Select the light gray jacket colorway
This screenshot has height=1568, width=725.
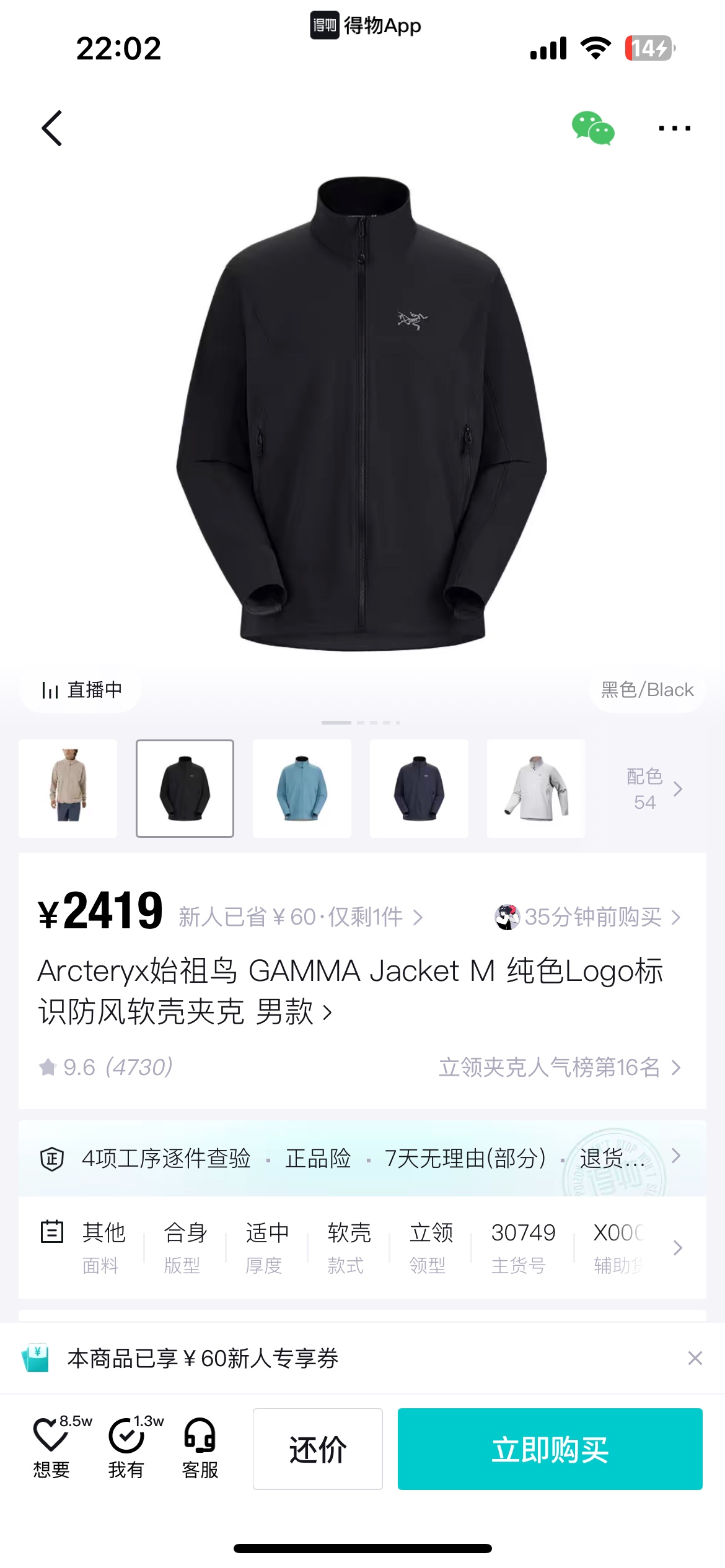[536, 788]
